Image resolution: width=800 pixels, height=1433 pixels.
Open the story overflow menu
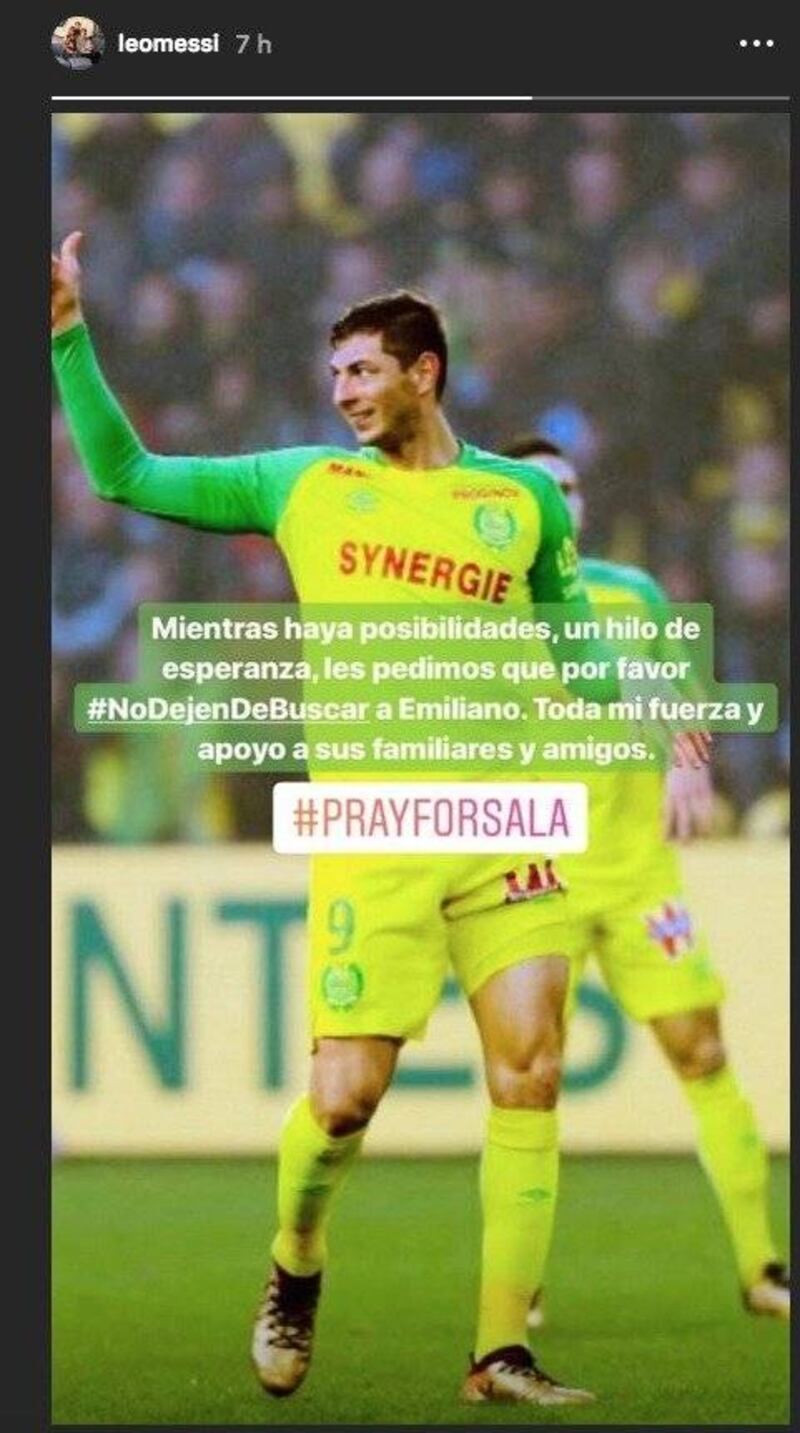click(x=756, y=43)
